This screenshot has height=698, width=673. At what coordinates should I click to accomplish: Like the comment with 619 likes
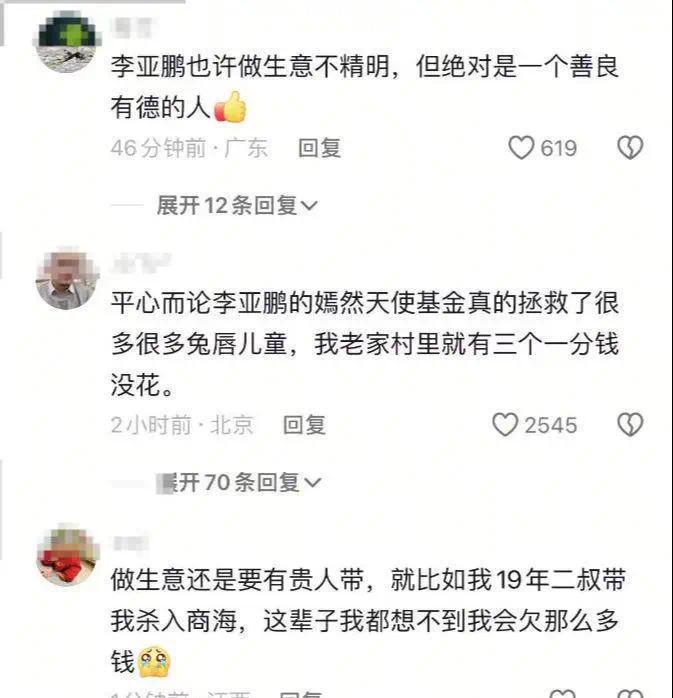[522, 148]
